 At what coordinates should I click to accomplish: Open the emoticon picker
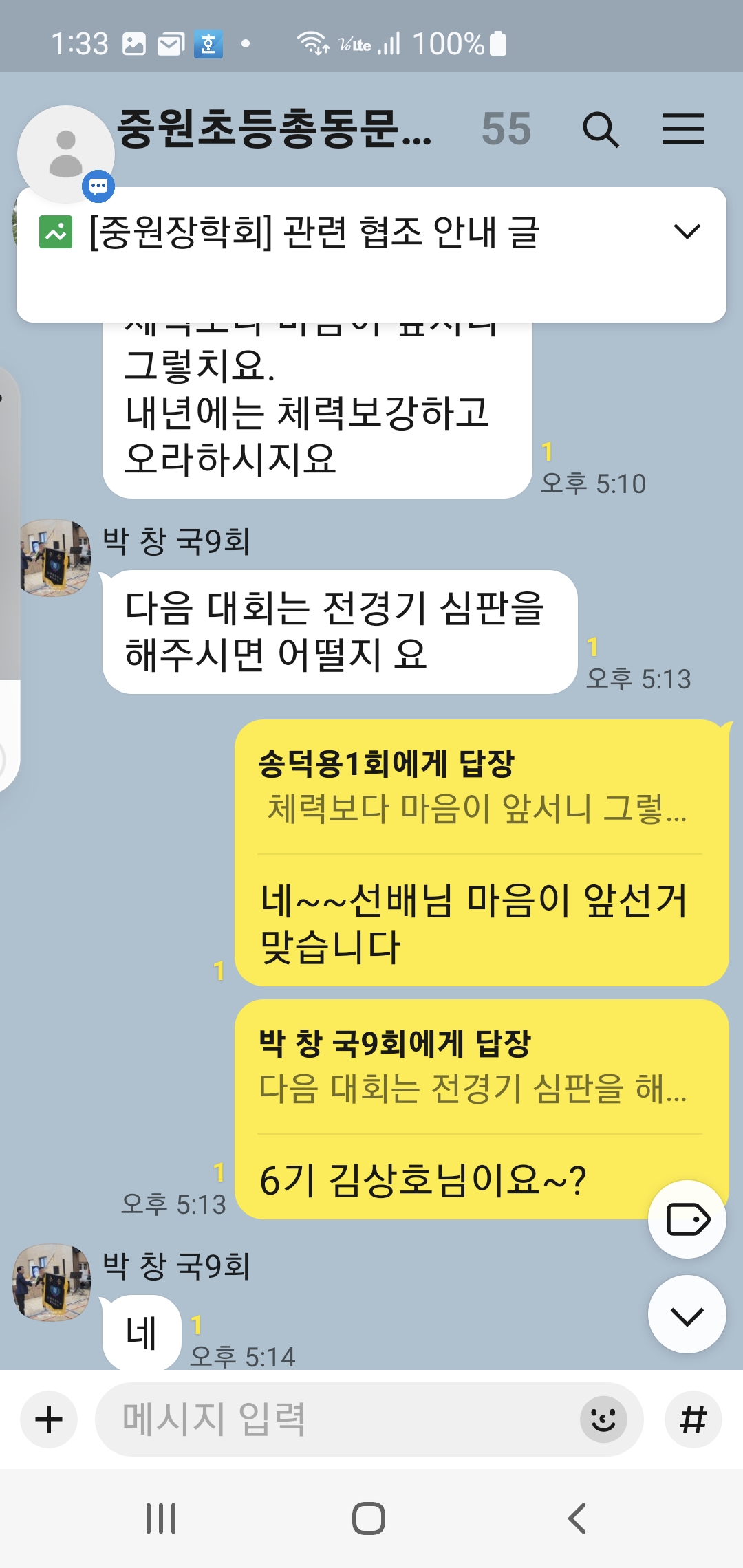coord(603,1419)
